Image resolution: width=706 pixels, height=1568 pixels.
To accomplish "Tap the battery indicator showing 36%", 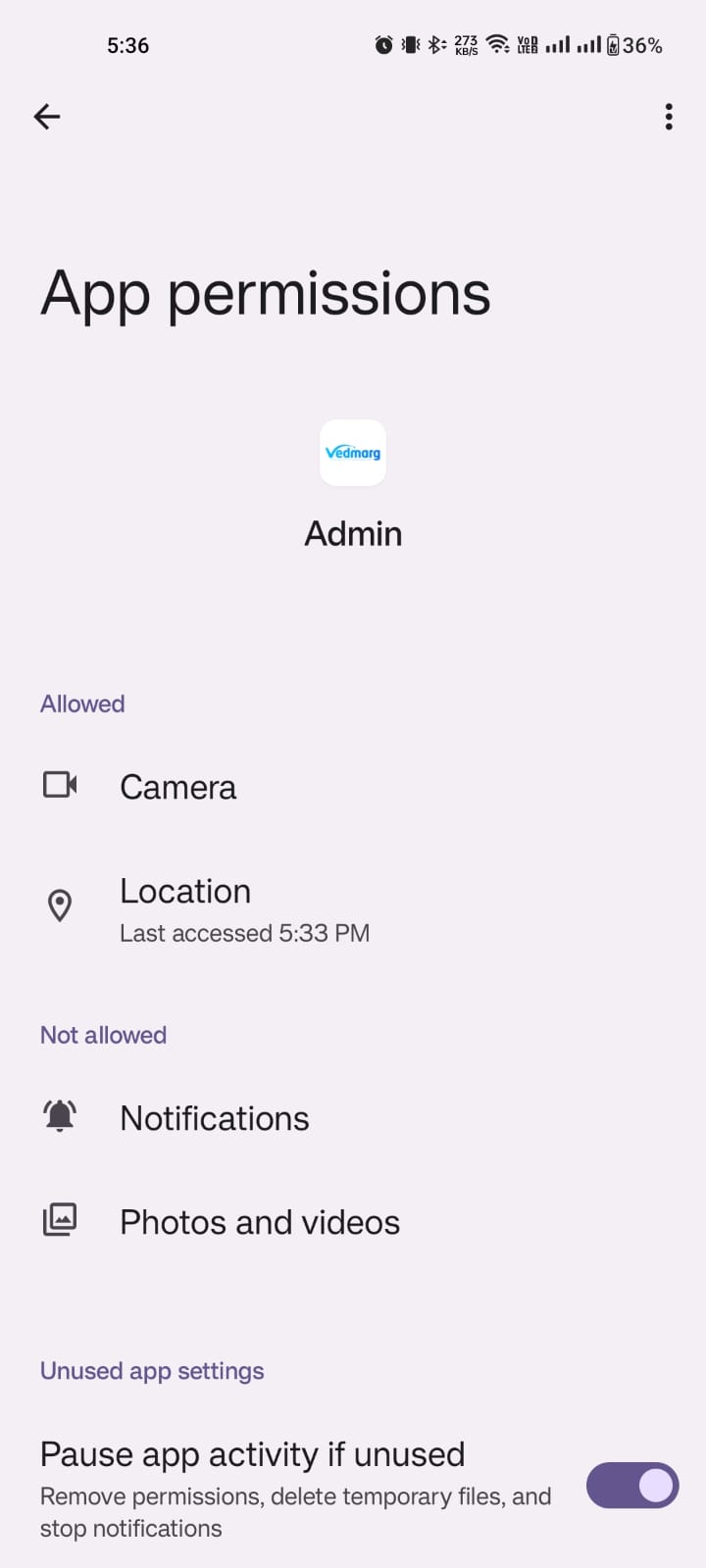I will pos(637,44).
